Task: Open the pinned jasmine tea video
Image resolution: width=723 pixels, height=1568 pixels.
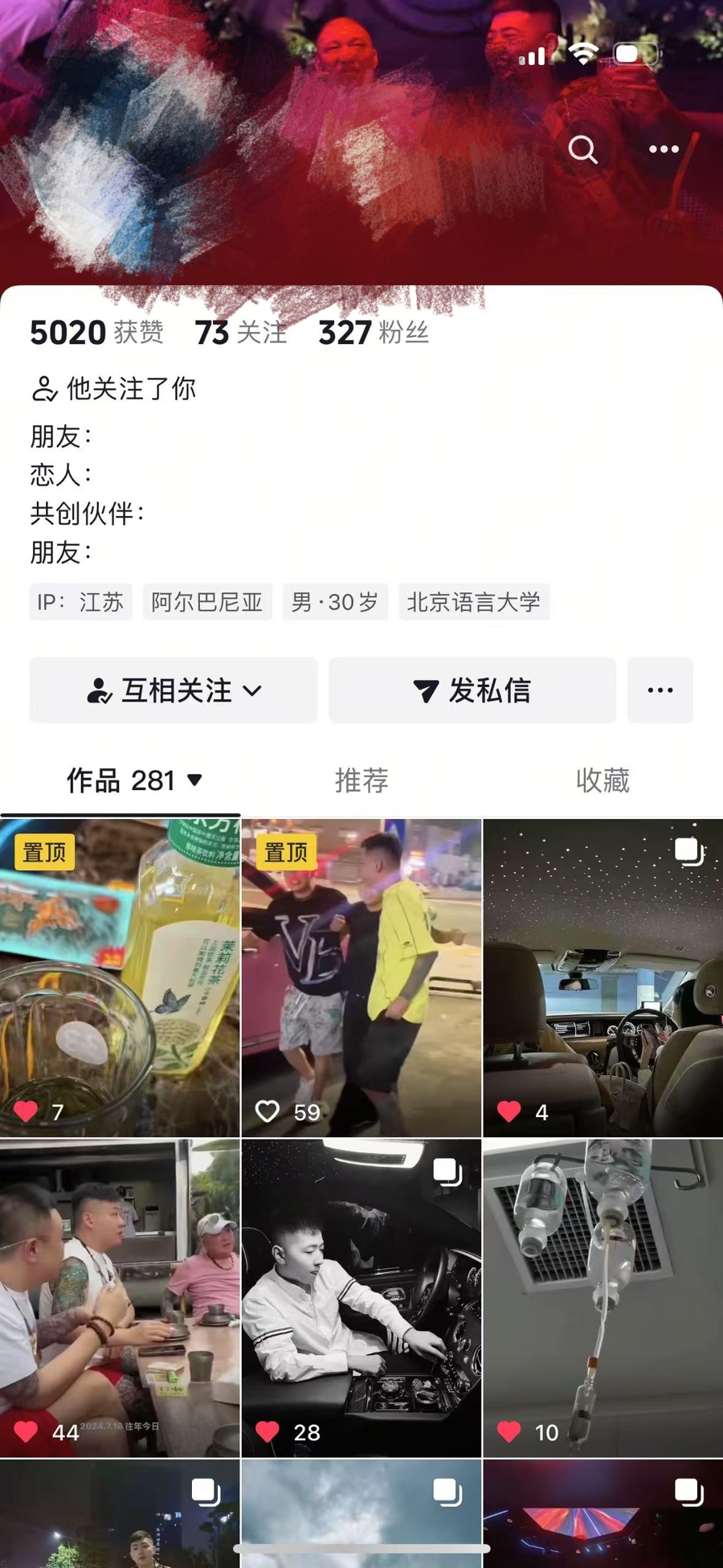Action: [x=120, y=977]
